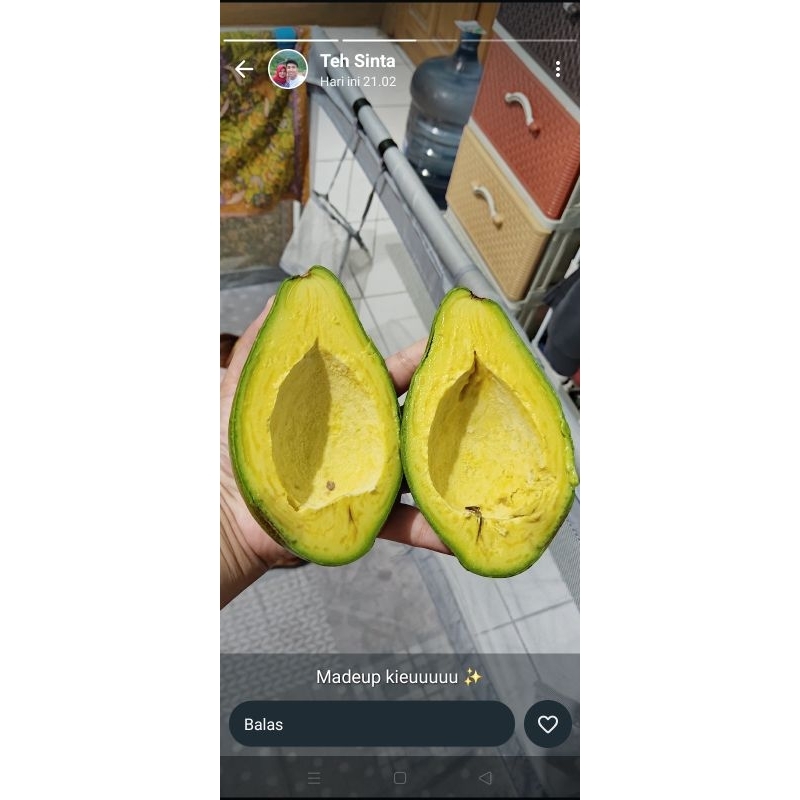Tap the system back button
The image size is (800, 800).
point(485,778)
